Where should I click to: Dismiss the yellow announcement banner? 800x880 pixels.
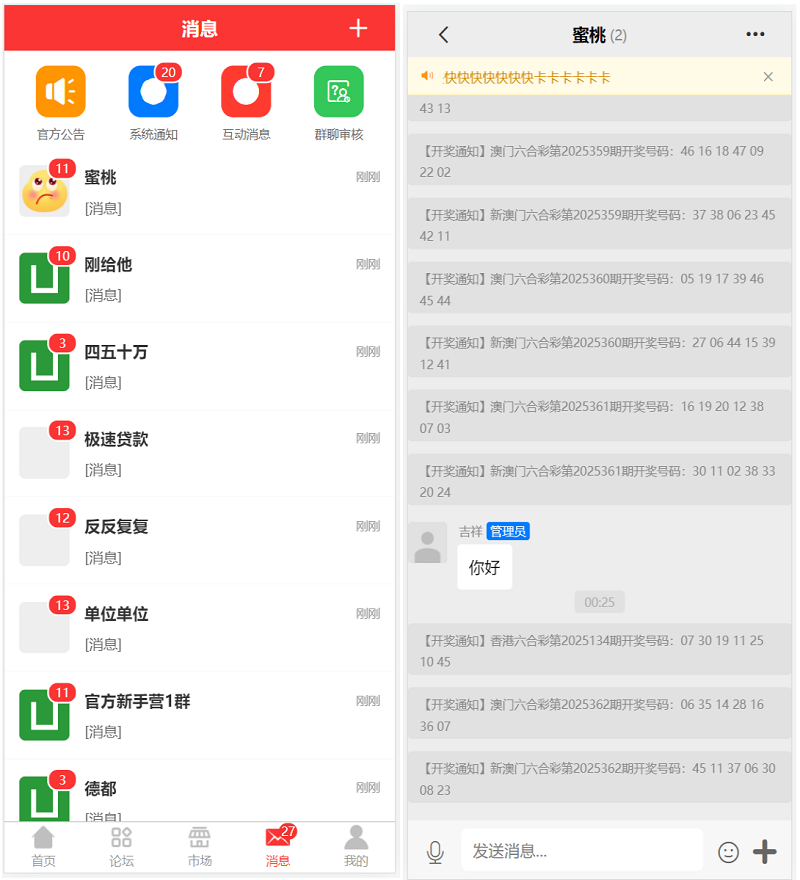click(768, 77)
